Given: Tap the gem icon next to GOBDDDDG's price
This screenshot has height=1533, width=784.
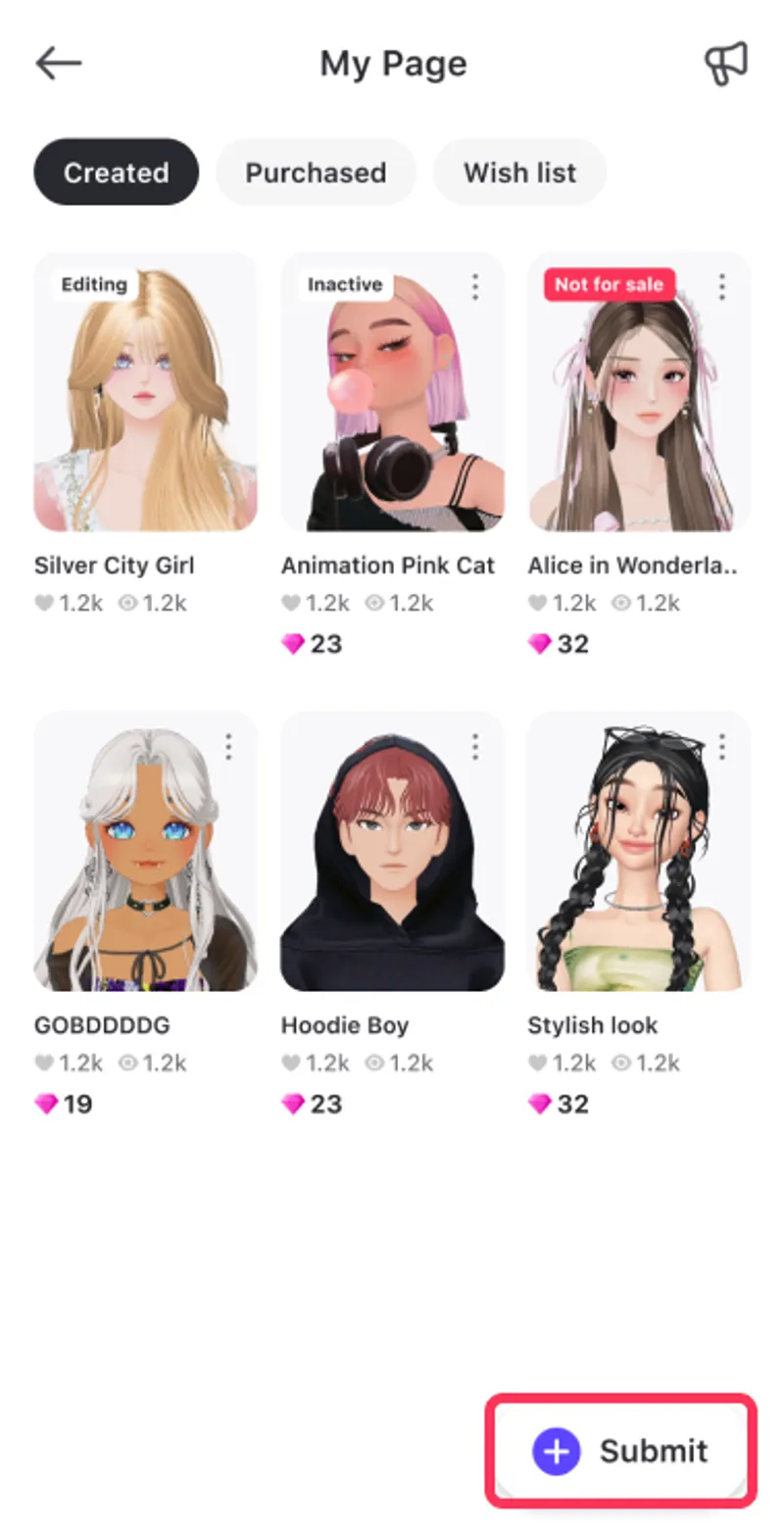Looking at the screenshot, I should coord(46,1104).
